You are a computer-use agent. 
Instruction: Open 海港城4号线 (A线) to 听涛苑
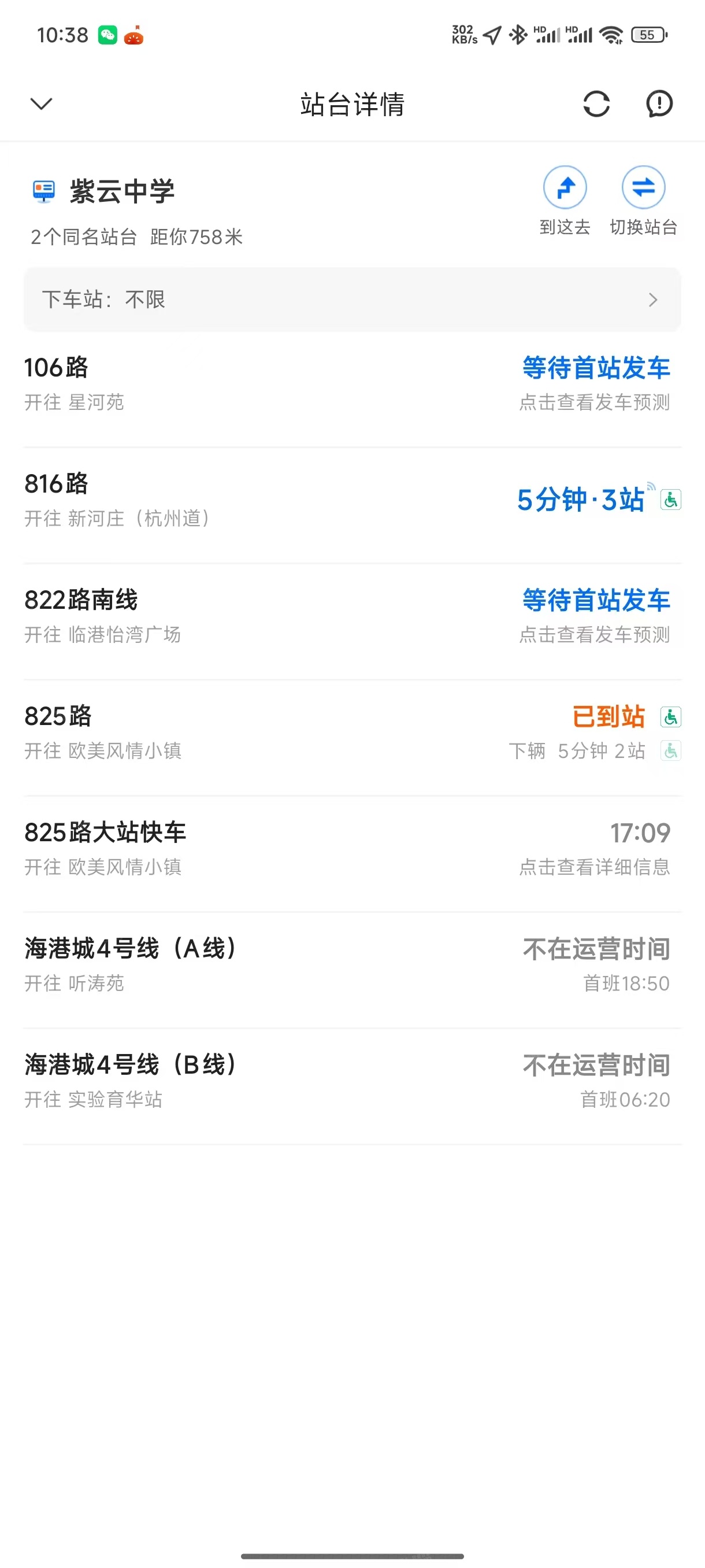[352, 965]
